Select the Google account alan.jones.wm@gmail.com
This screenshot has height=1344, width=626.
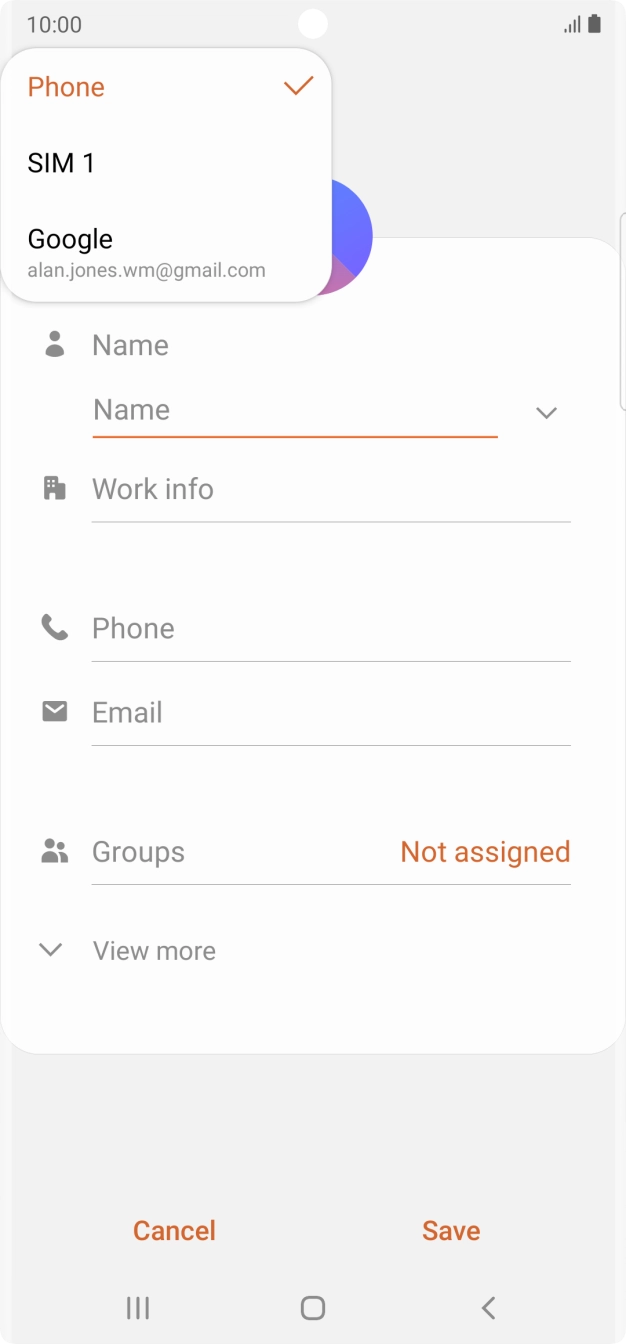pos(166,252)
